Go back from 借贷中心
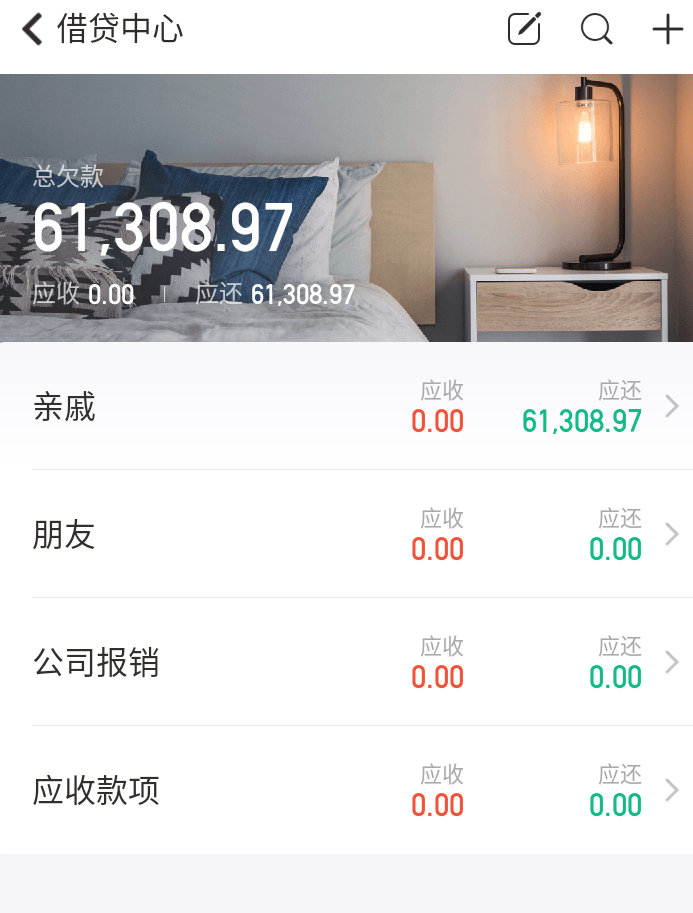The width and height of the screenshot is (693, 913). (x=33, y=29)
